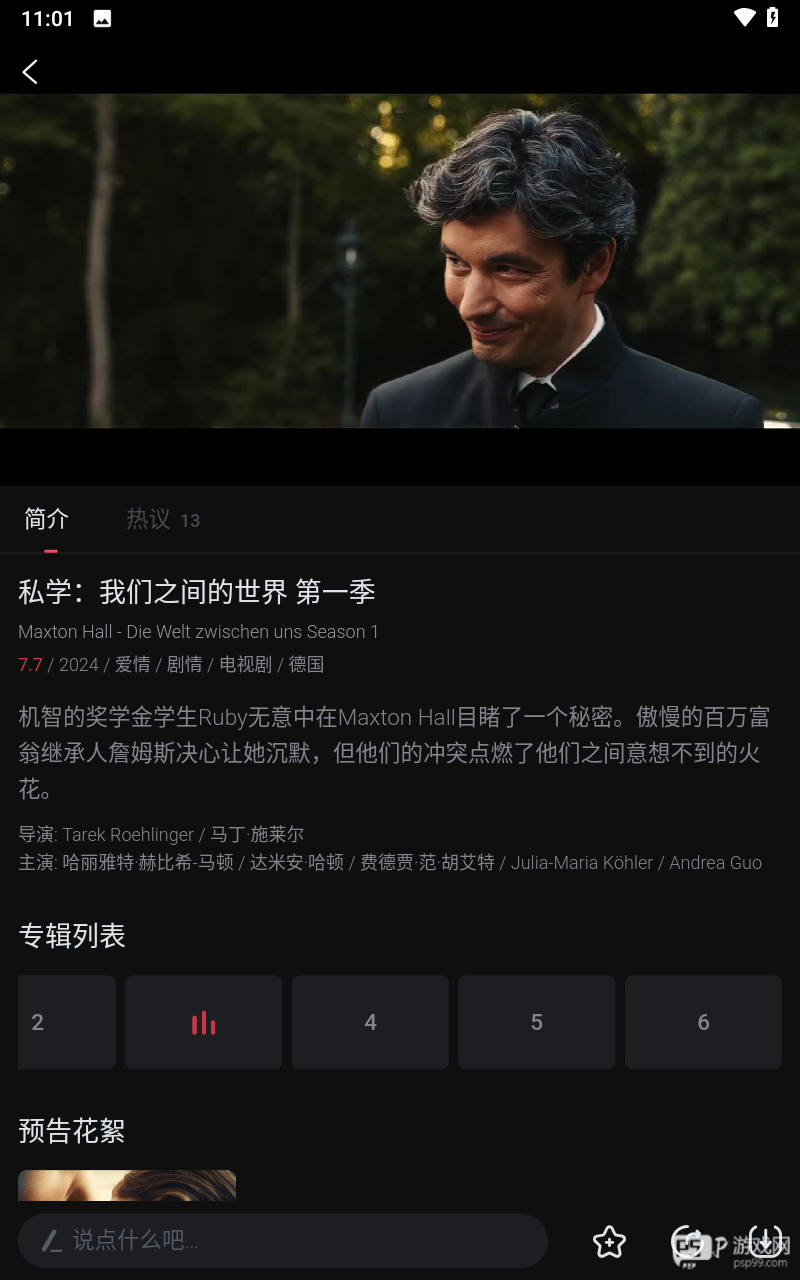Tap the currently playing episode indicator
The height and width of the screenshot is (1280, 800).
click(203, 1022)
